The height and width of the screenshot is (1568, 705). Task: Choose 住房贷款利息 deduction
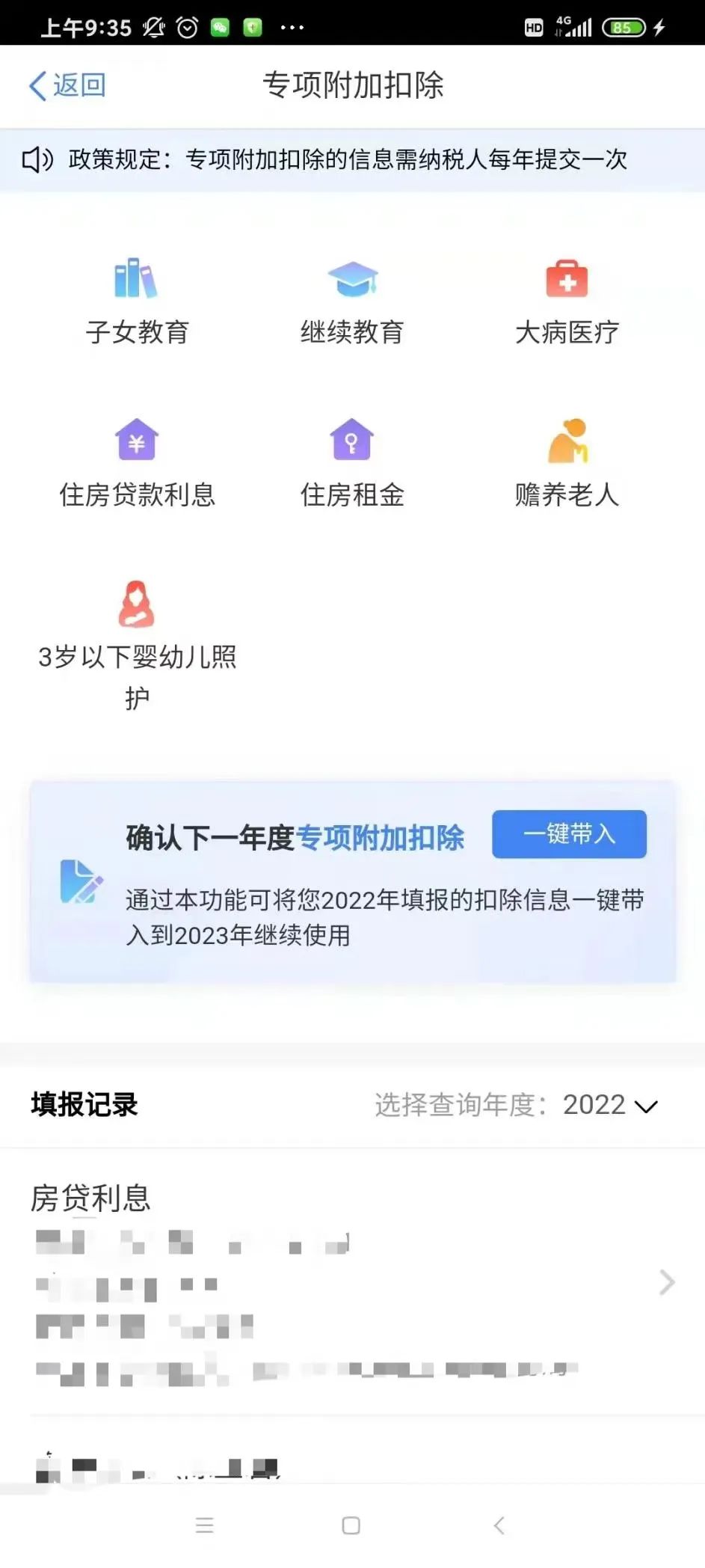pos(137,463)
